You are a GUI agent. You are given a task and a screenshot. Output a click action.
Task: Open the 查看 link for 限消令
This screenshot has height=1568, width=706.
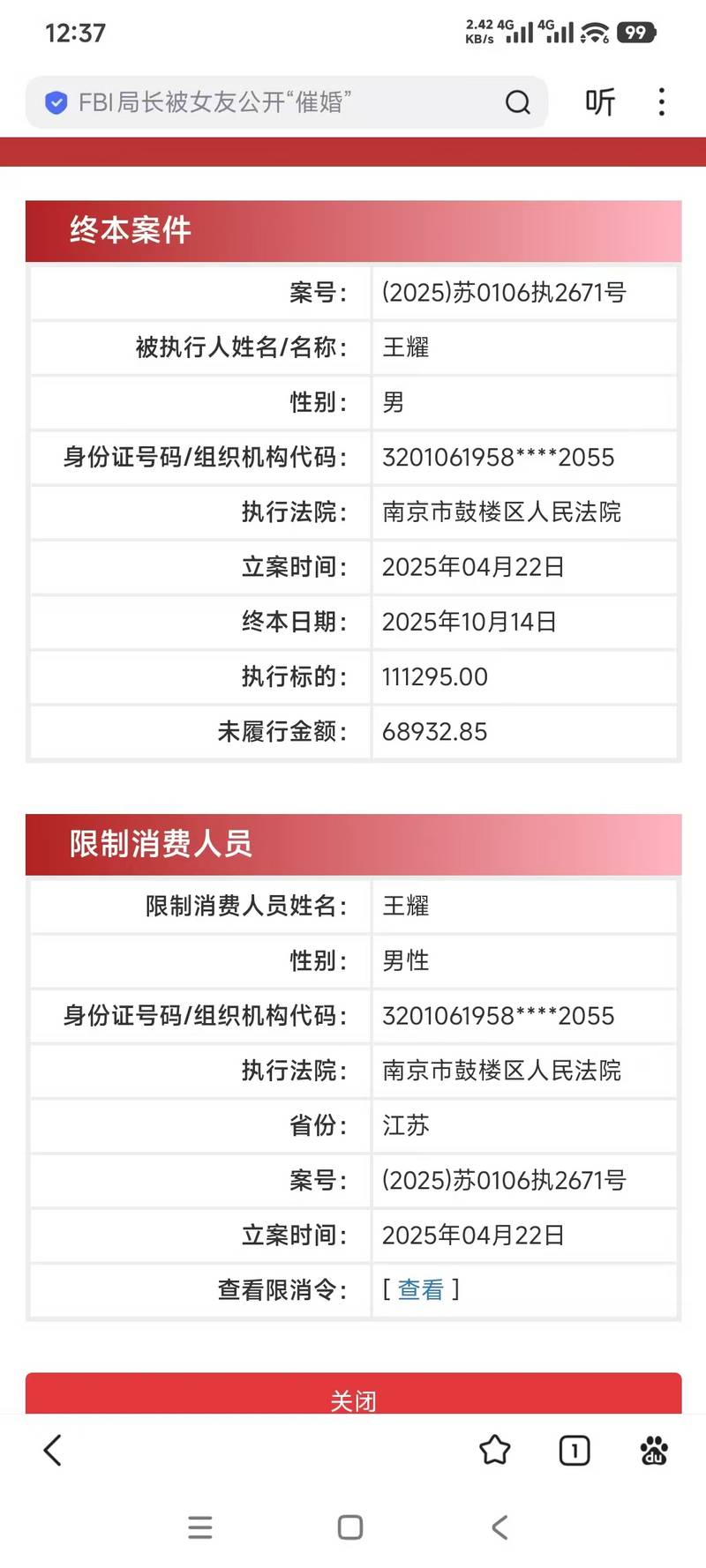[x=421, y=1290]
